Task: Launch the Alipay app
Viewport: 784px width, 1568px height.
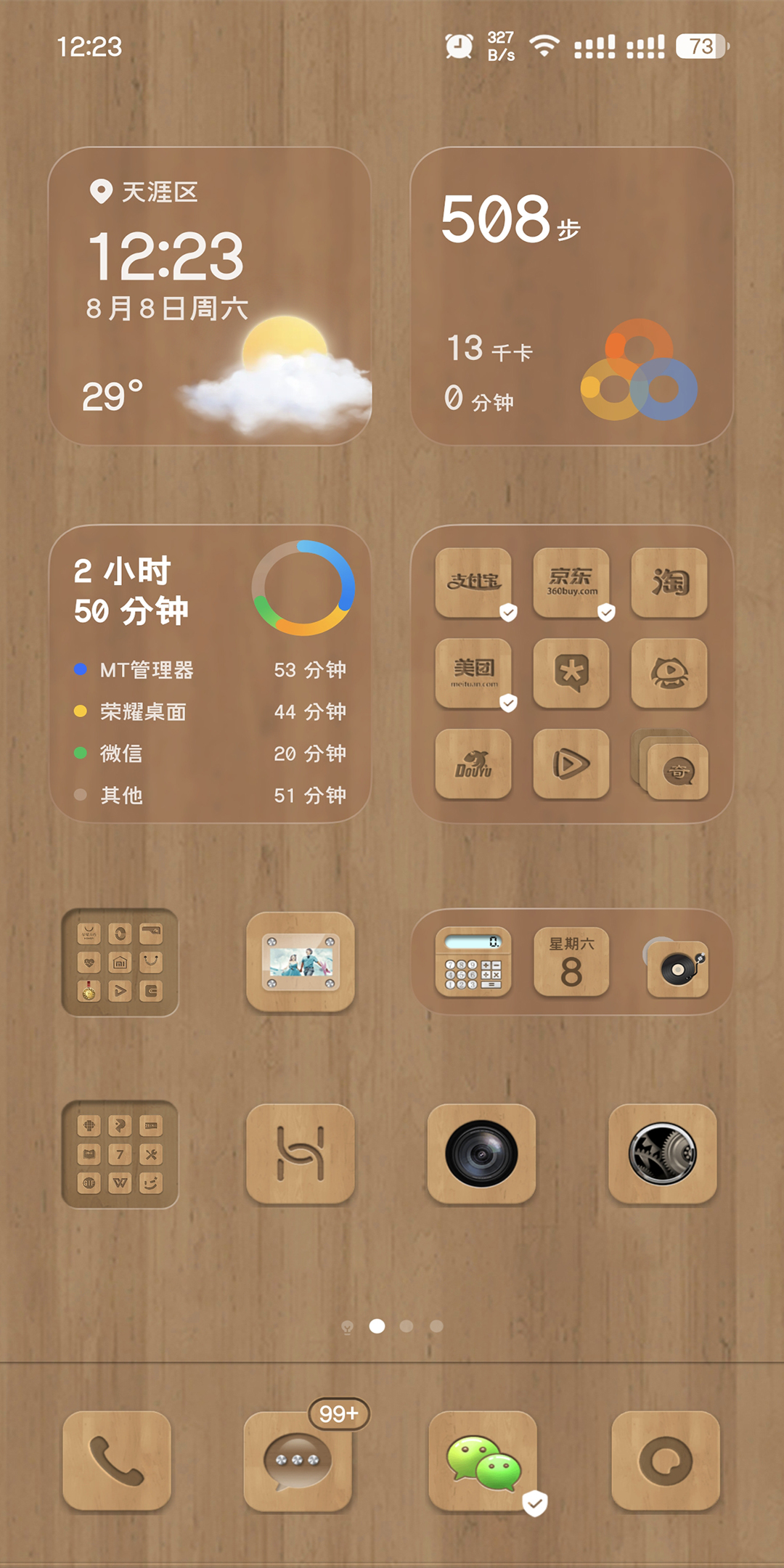Action: [473, 582]
